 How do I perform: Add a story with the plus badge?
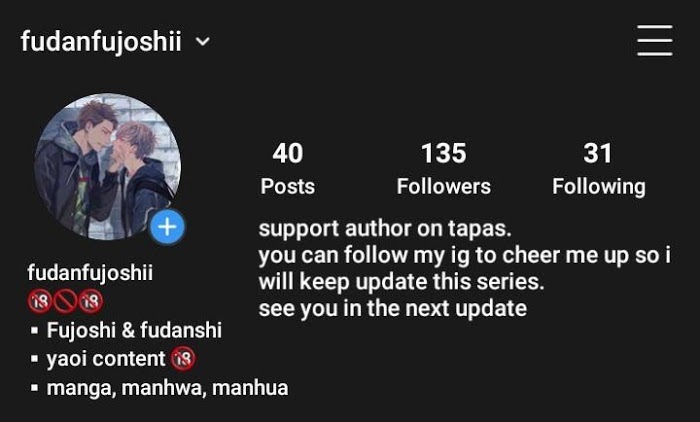point(167,227)
